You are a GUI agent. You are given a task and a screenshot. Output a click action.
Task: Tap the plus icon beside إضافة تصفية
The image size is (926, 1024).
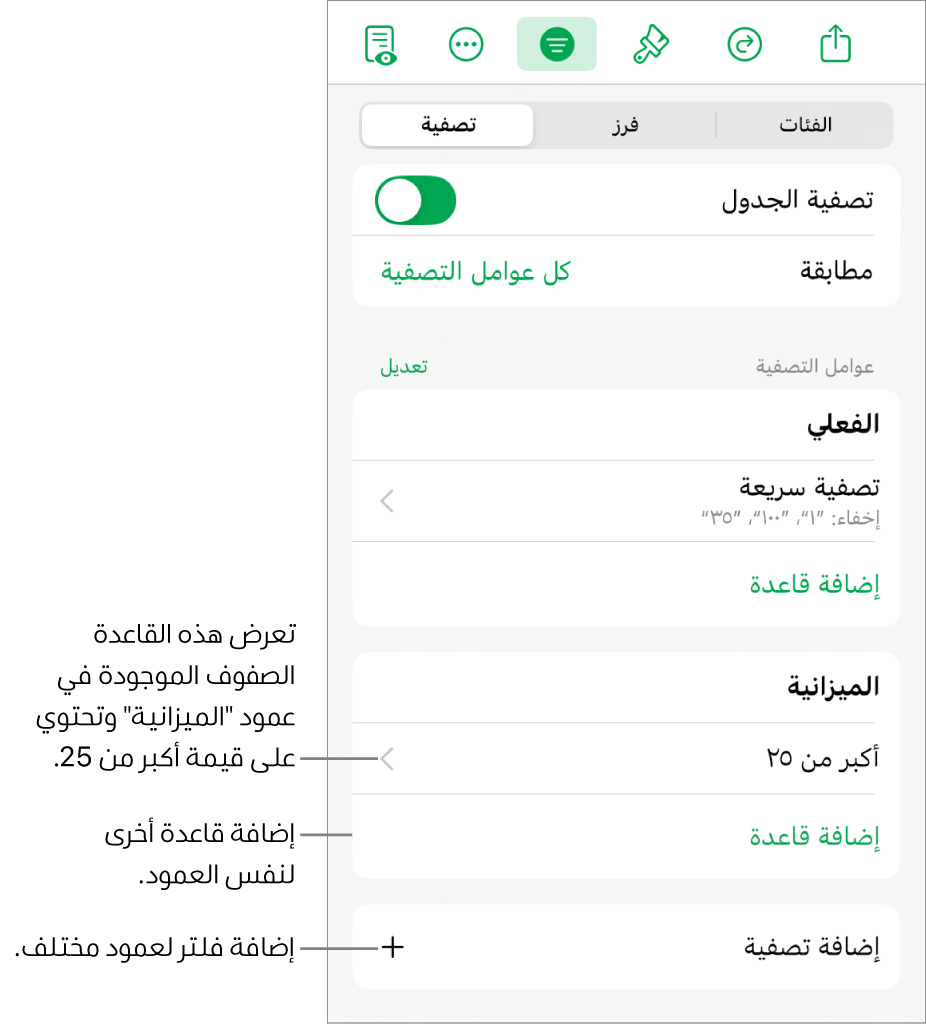coord(390,946)
